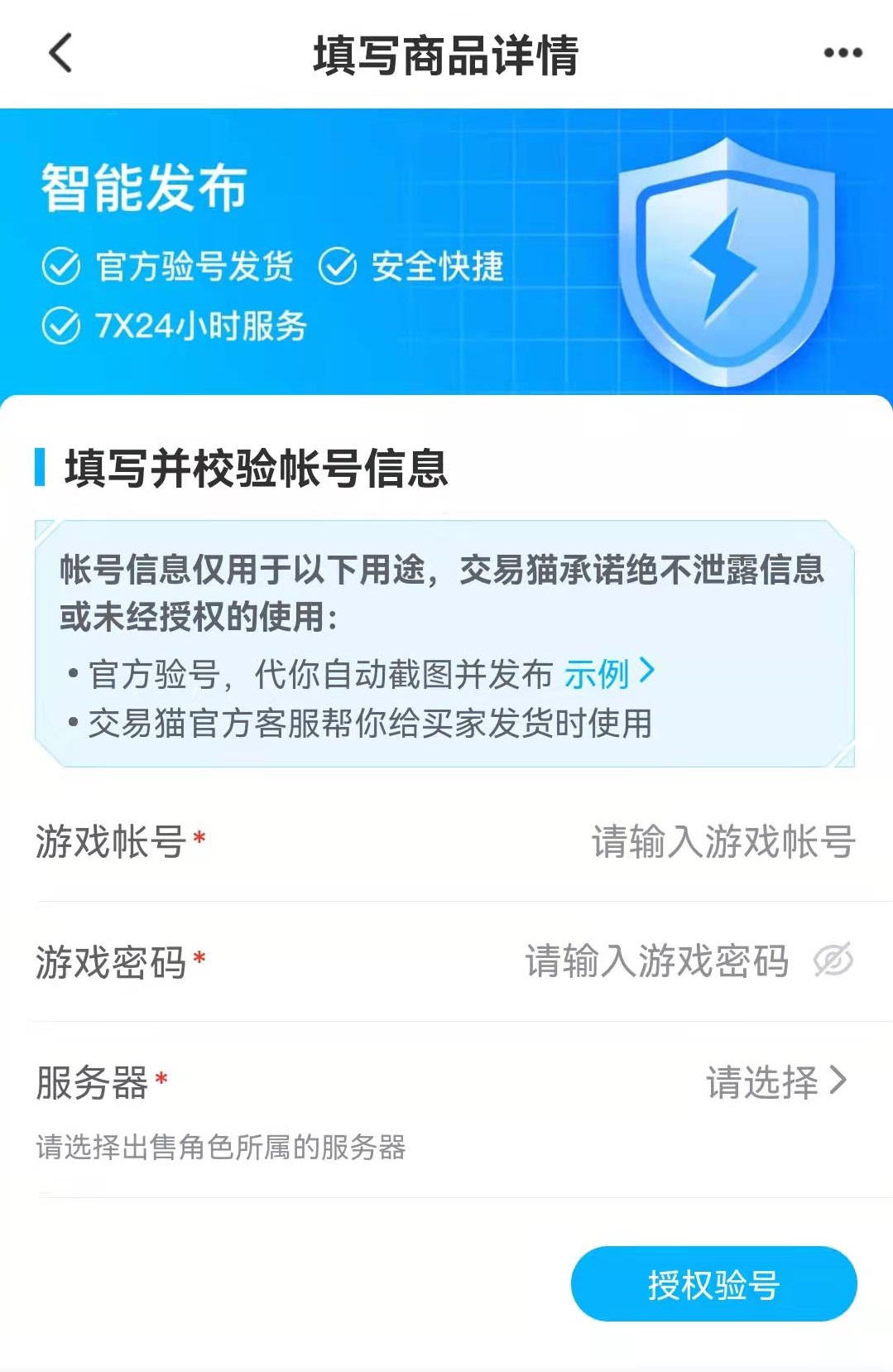Open the three-dot overflow menu

(843, 53)
